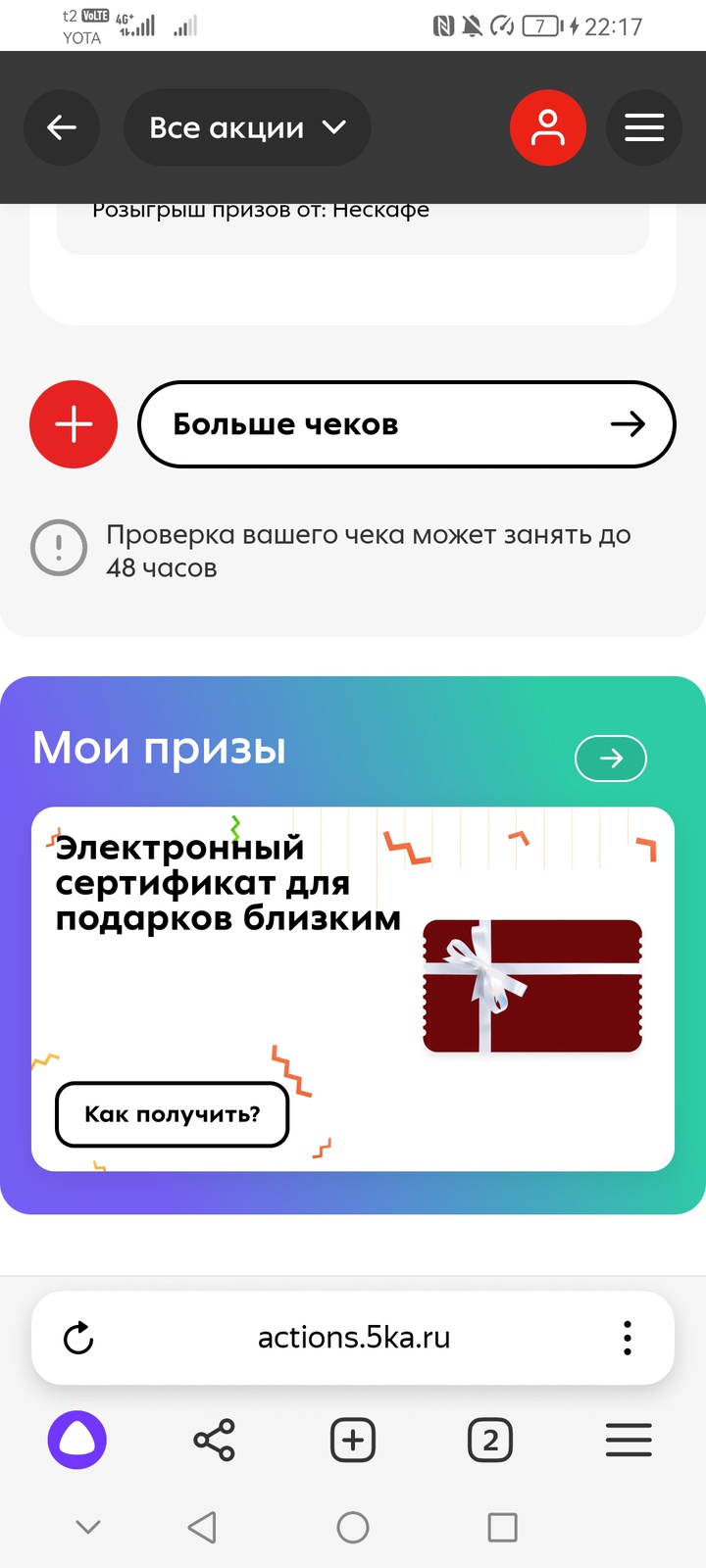The height and width of the screenshot is (1568, 706).
Task: Open the system recent apps view
Action: 502,1527
